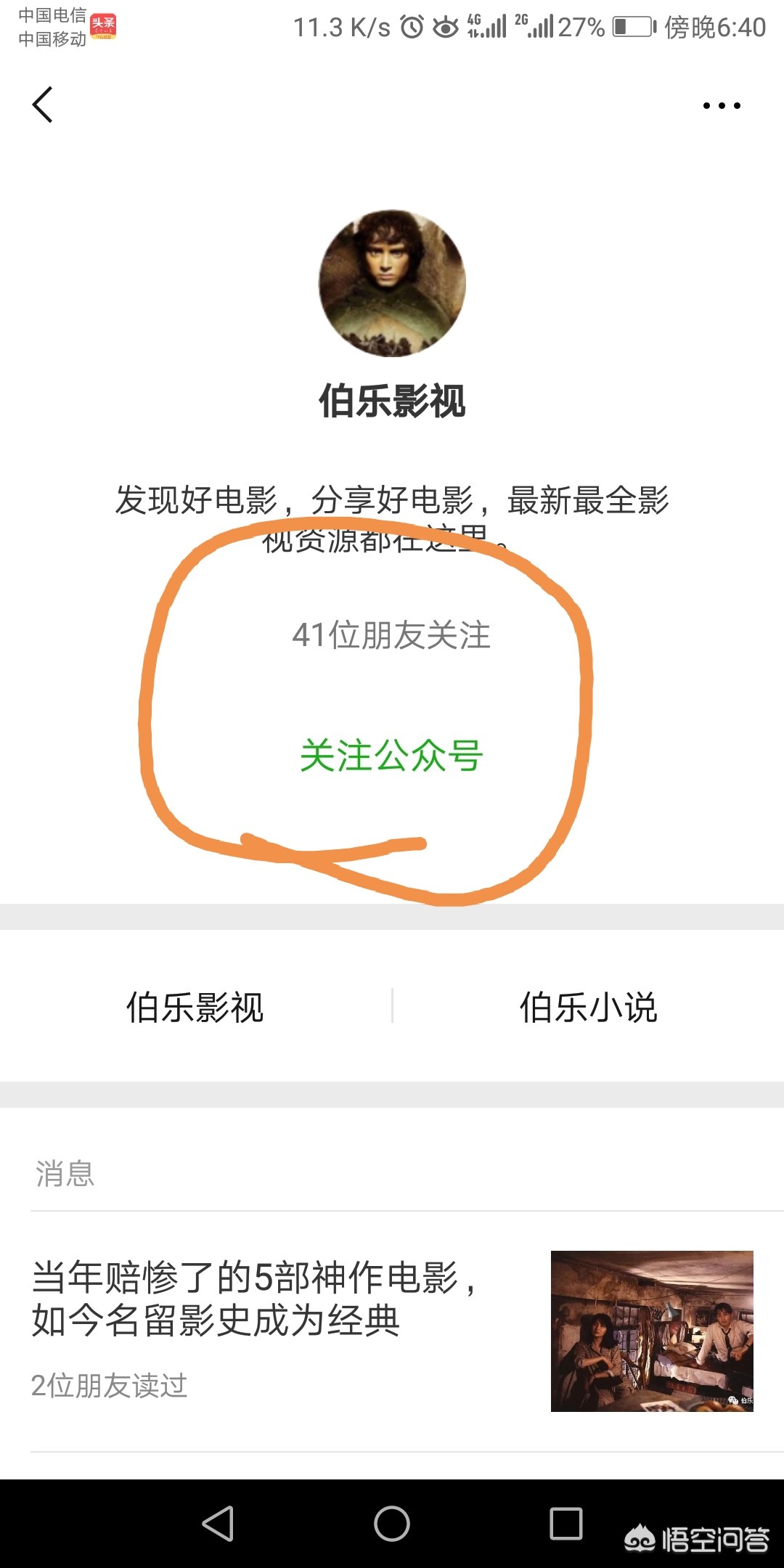The height and width of the screenshot is (1568, 784).
Task: Open the 伯乐小说 menu tab
Action: click(x=588, y=1007)
